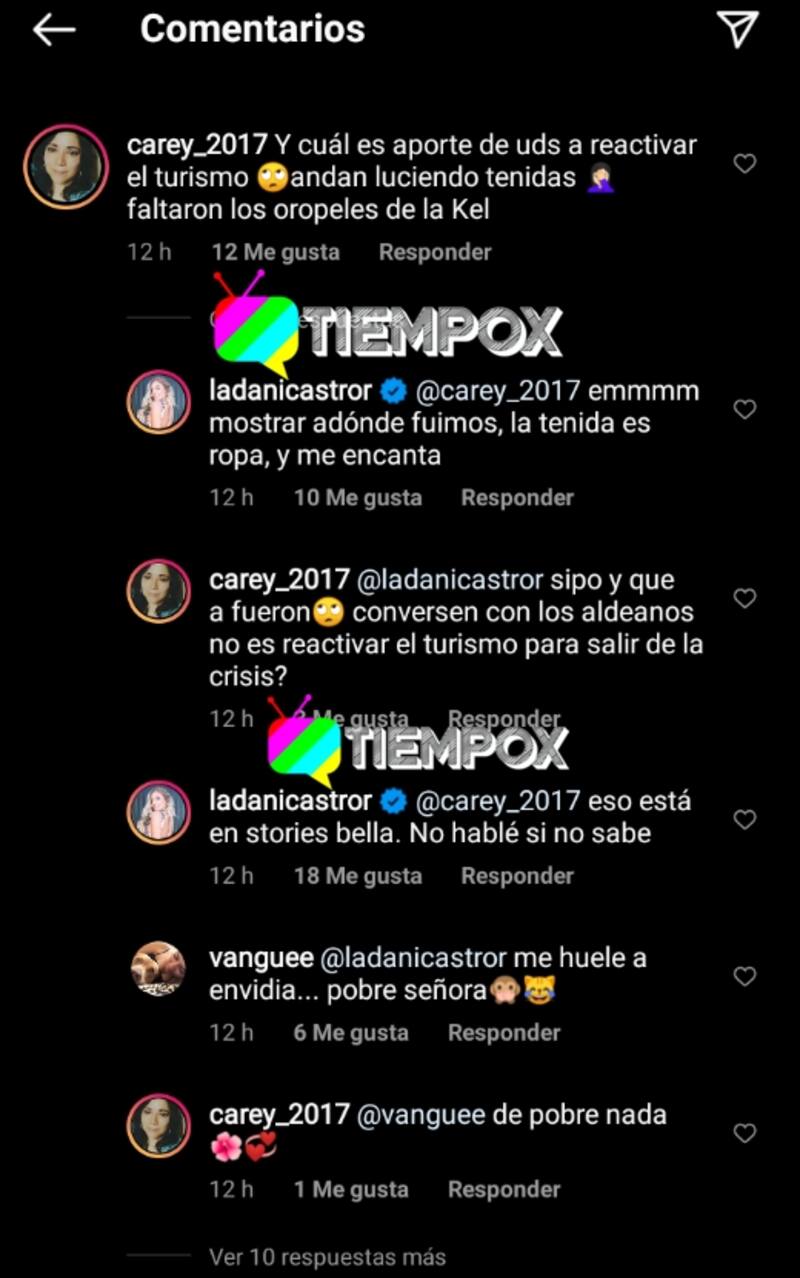Screen dimensions: 800x1278
Task: Like ladanicastror's "la tenida es ropa" reply
Action: coord(745,409)
